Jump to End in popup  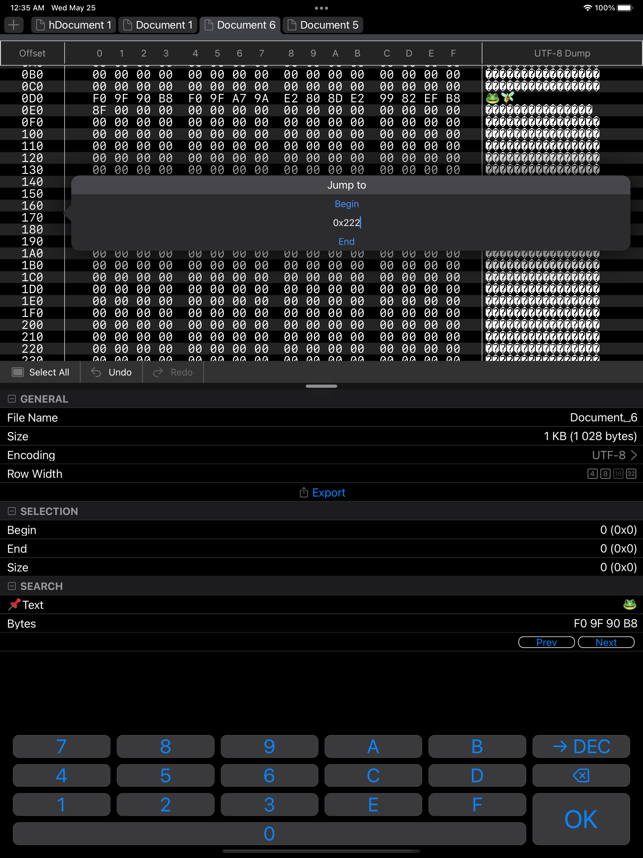pyautogui.click(x=346, y=241)
